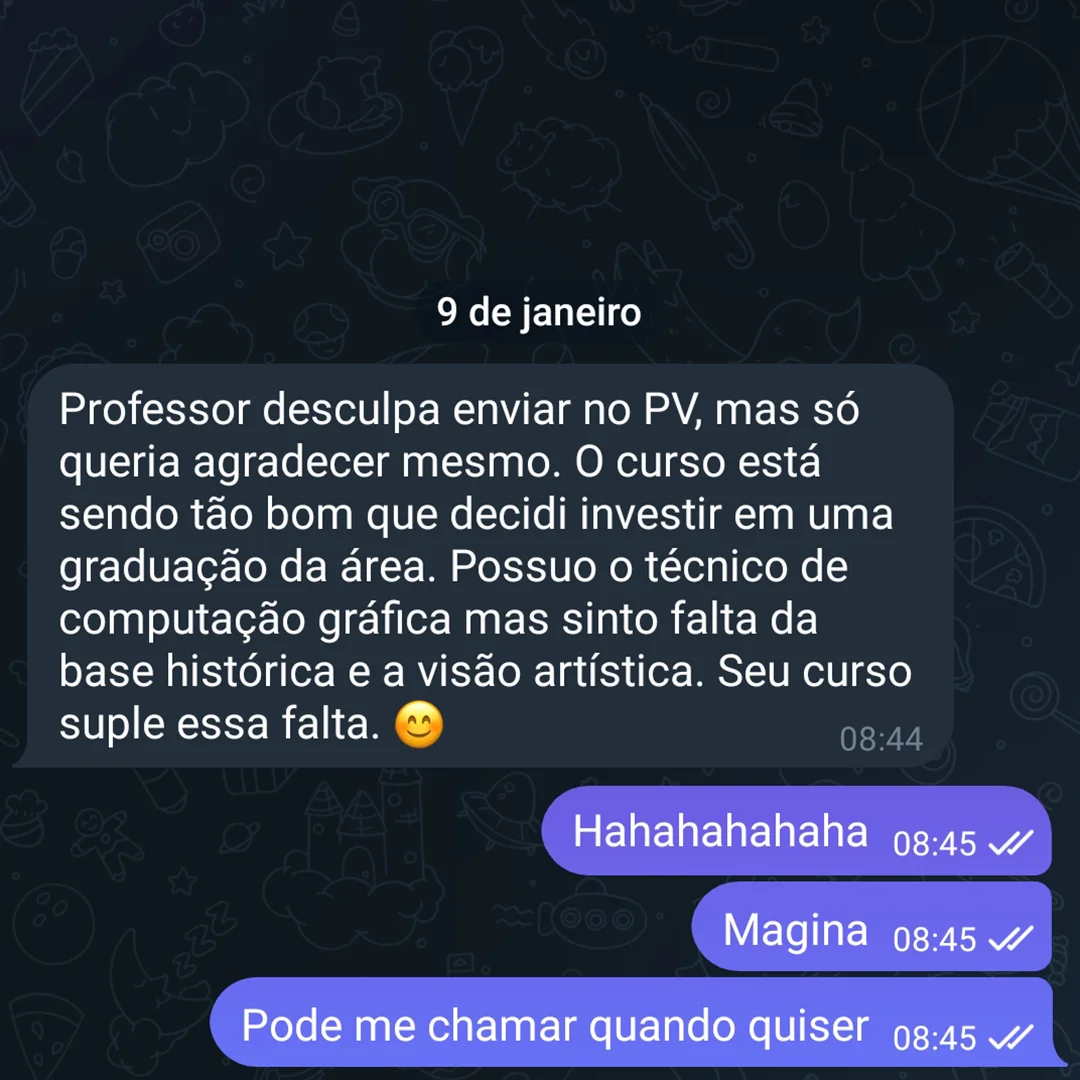Tap the "Pode me chamar quando quiser" message
Viewport: 1080px width, 1080px height.
[635, 1024]
